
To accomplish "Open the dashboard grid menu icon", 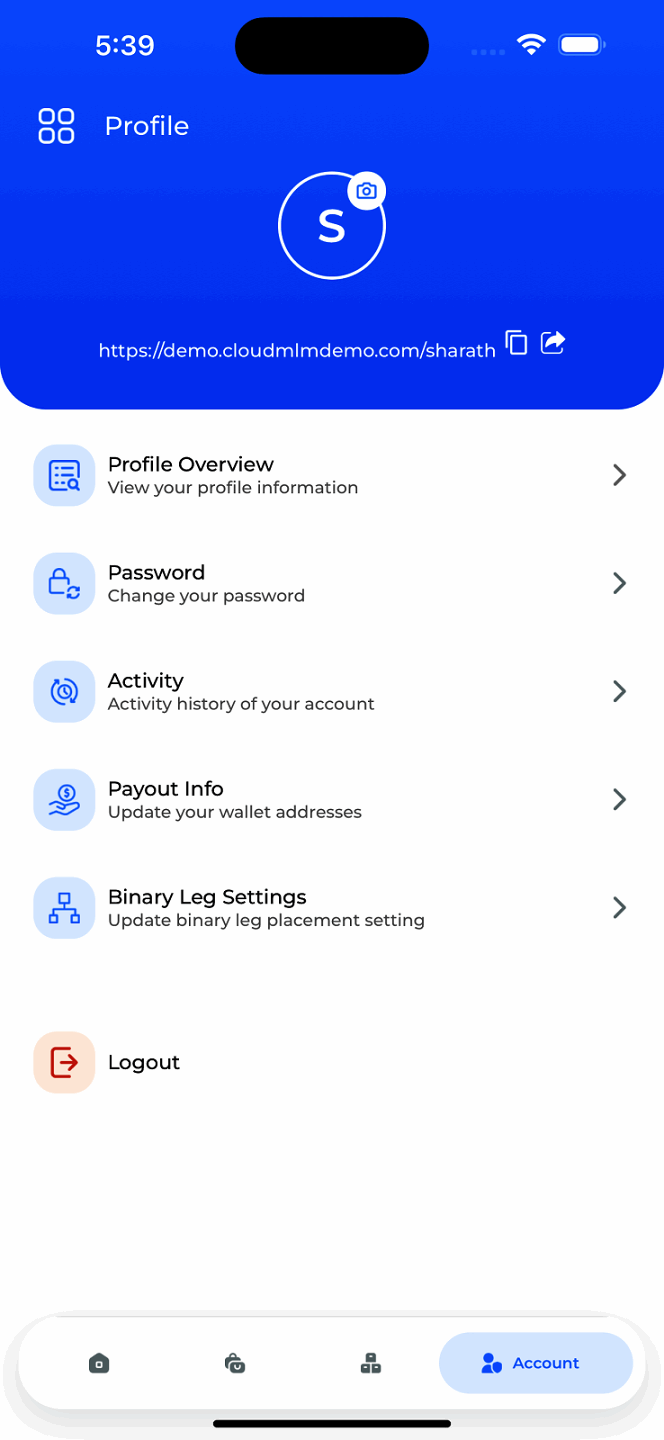I will tap(56, 126).
